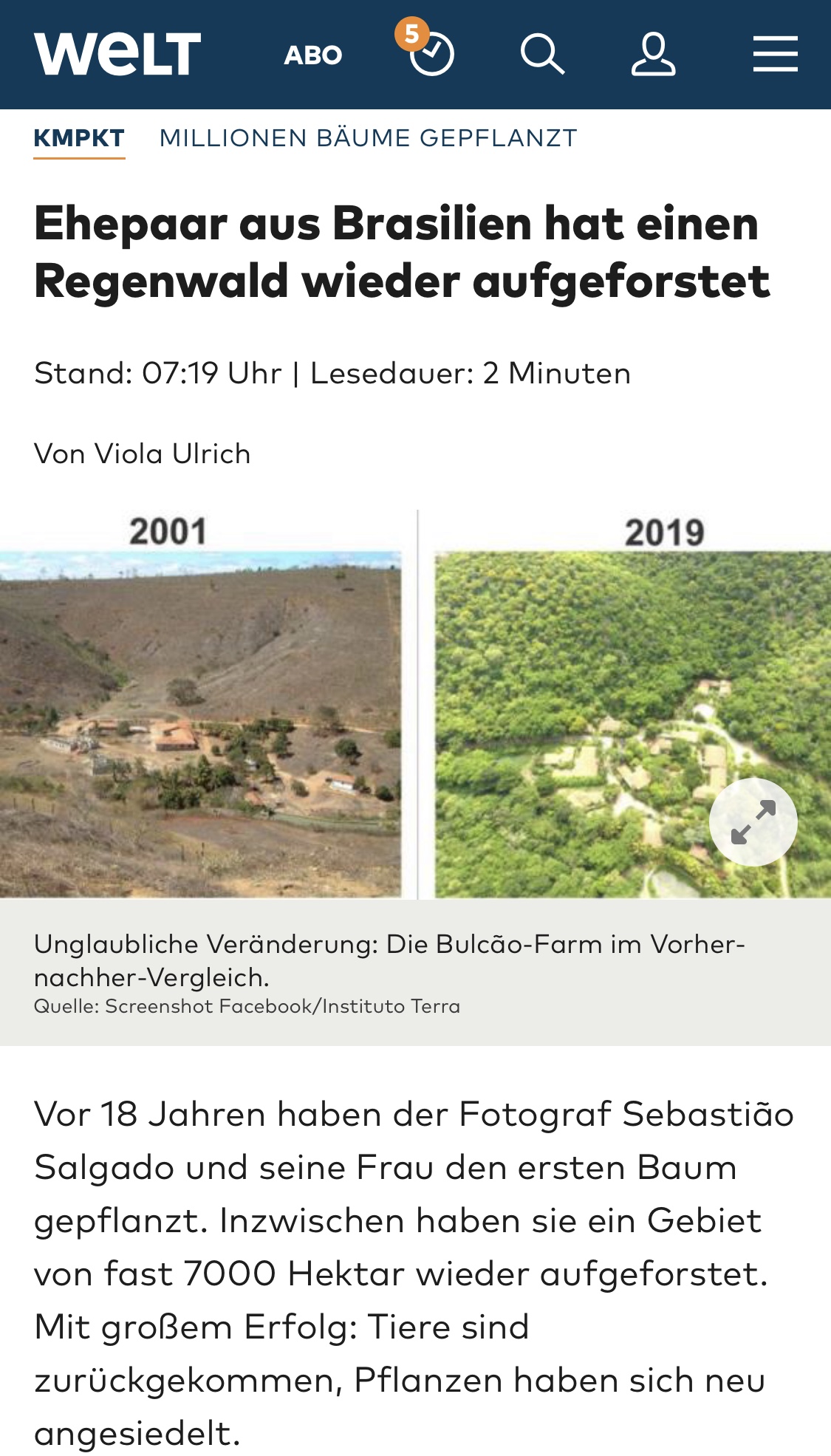
Task: Open the latest news clock icon
Action: [x=431, y=54]
